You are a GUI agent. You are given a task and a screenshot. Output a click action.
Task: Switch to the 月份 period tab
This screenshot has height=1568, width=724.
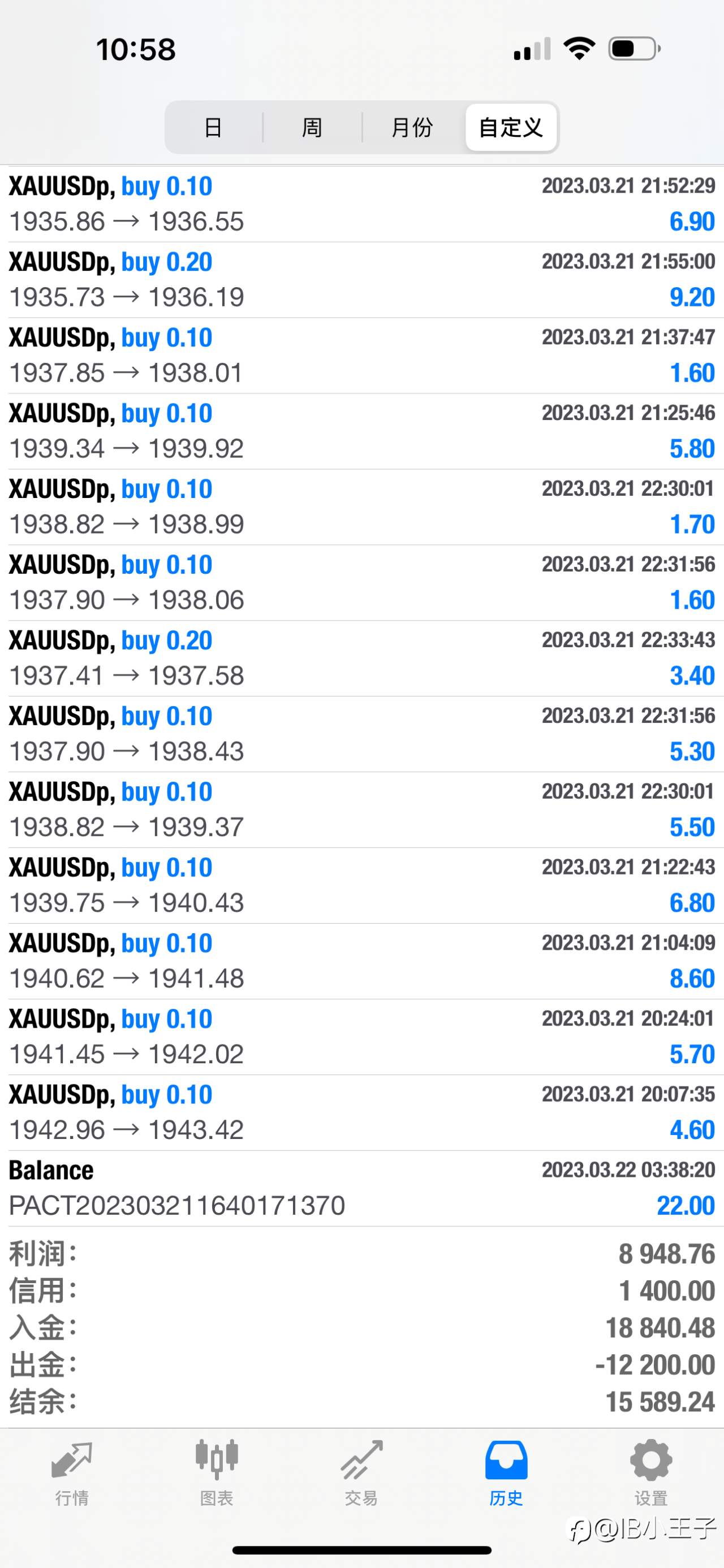pyautogui.click(x=412, y=127)
